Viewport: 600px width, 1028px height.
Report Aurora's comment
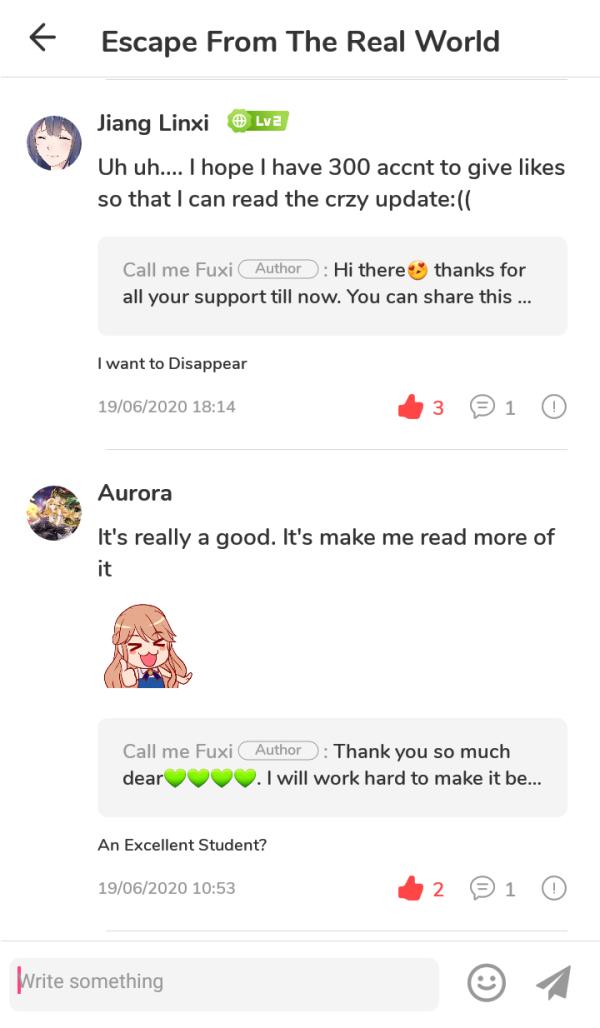[553, 888]
